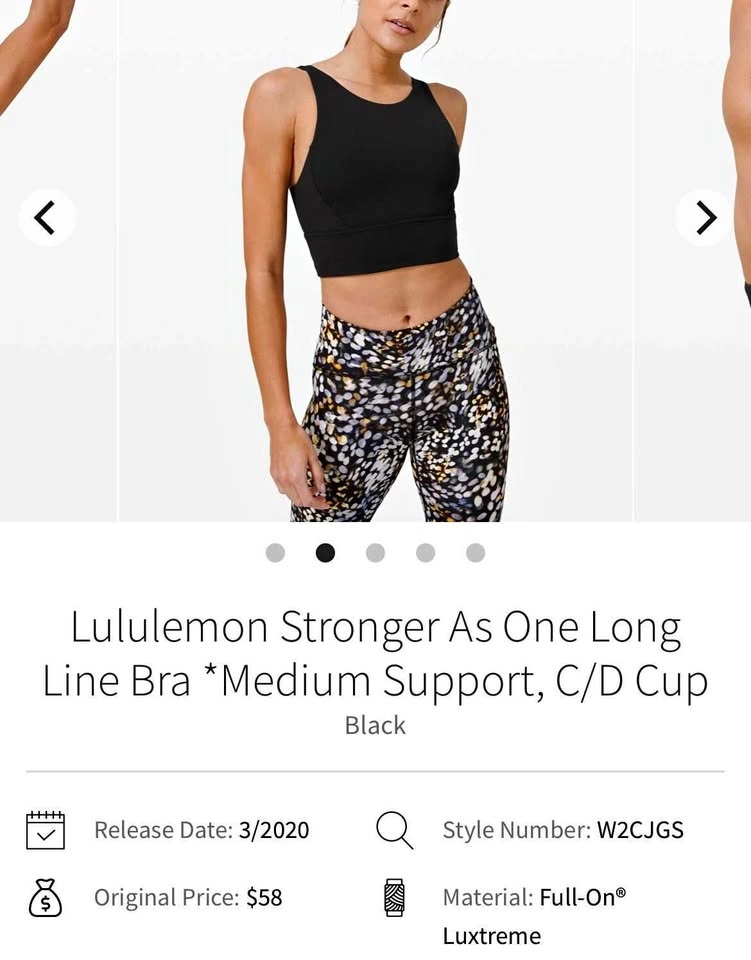Jump to the last carousel dot
The image size is (751, 960).
point(475,553)
